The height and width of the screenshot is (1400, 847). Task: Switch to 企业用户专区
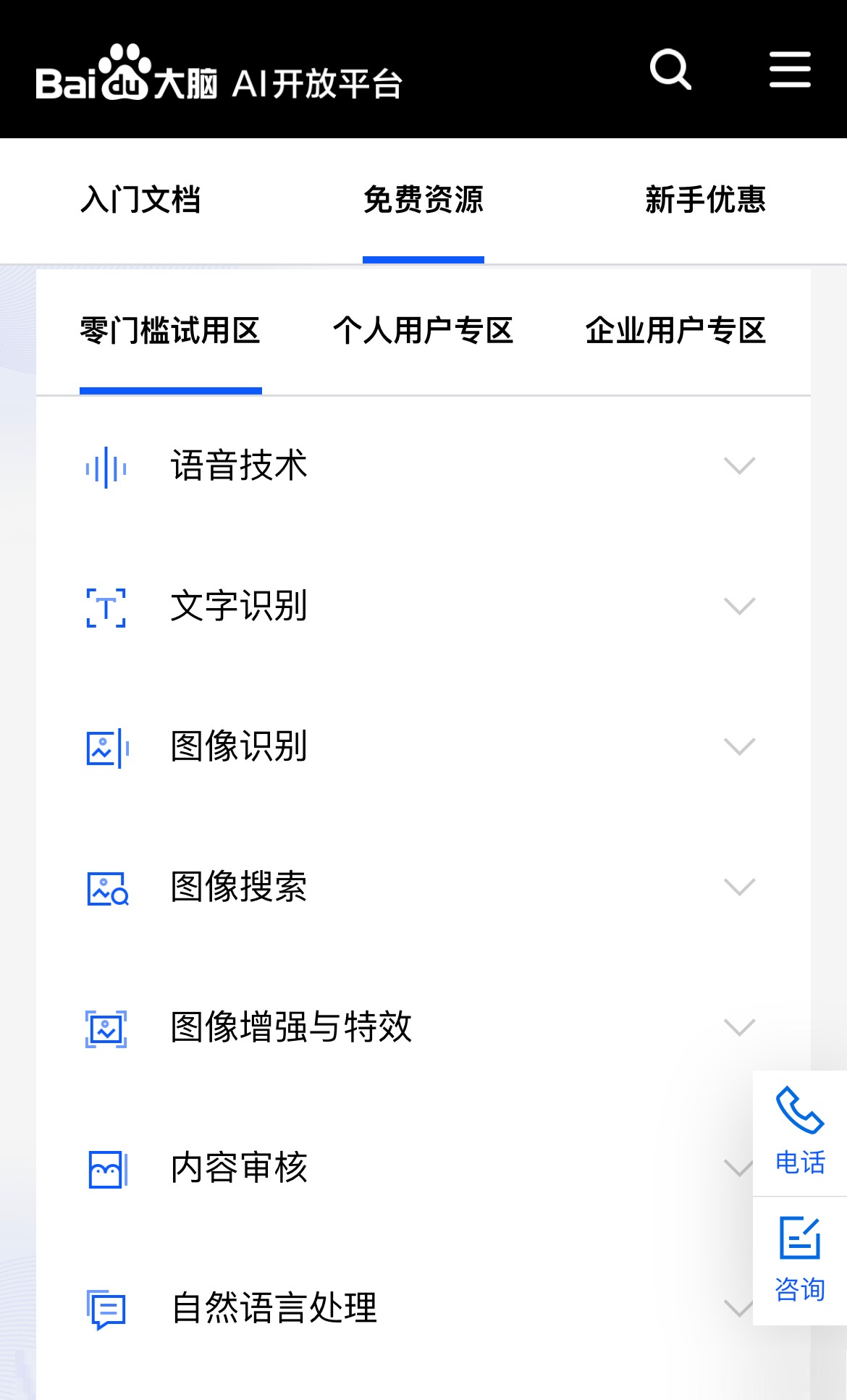[x=675, y=331]
